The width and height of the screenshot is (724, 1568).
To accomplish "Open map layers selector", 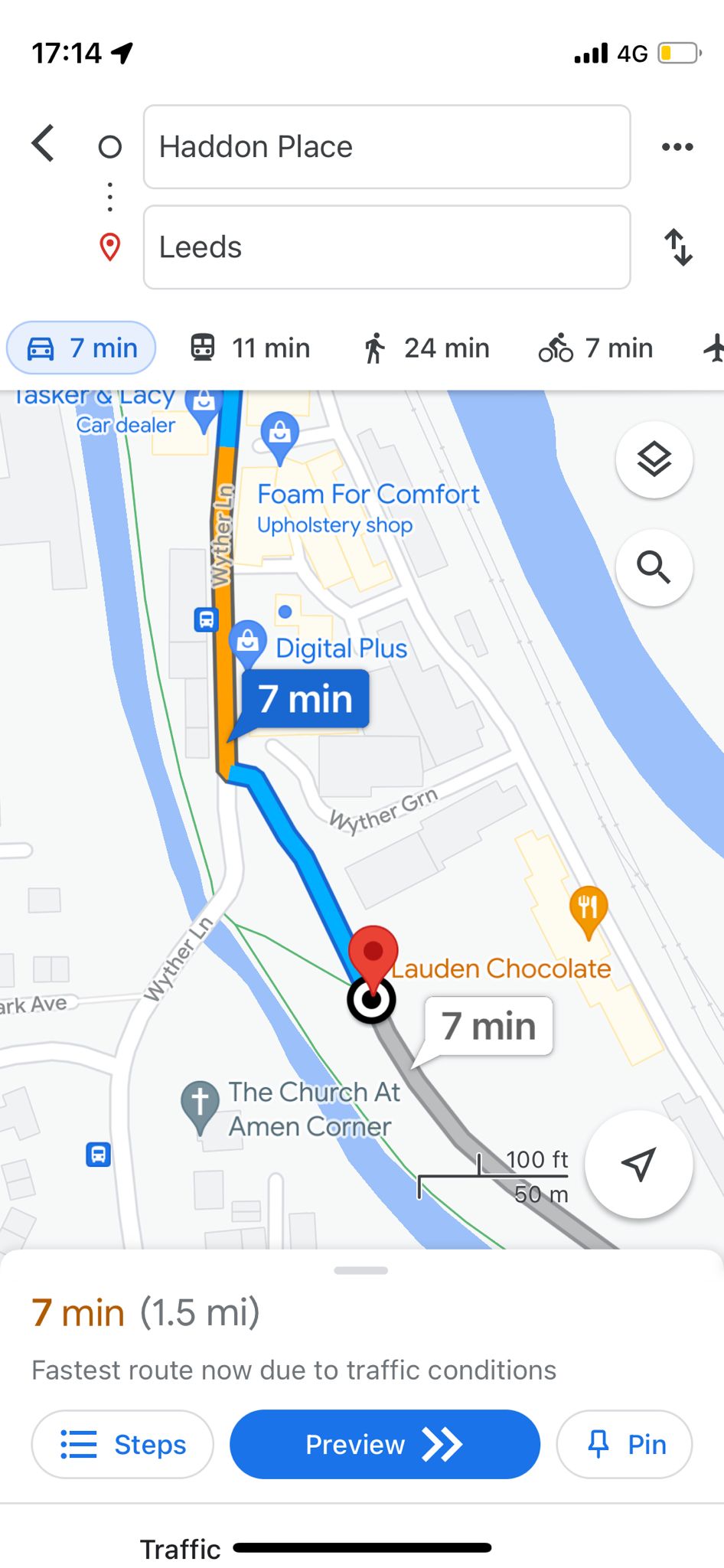I will (x=654, y=459).
